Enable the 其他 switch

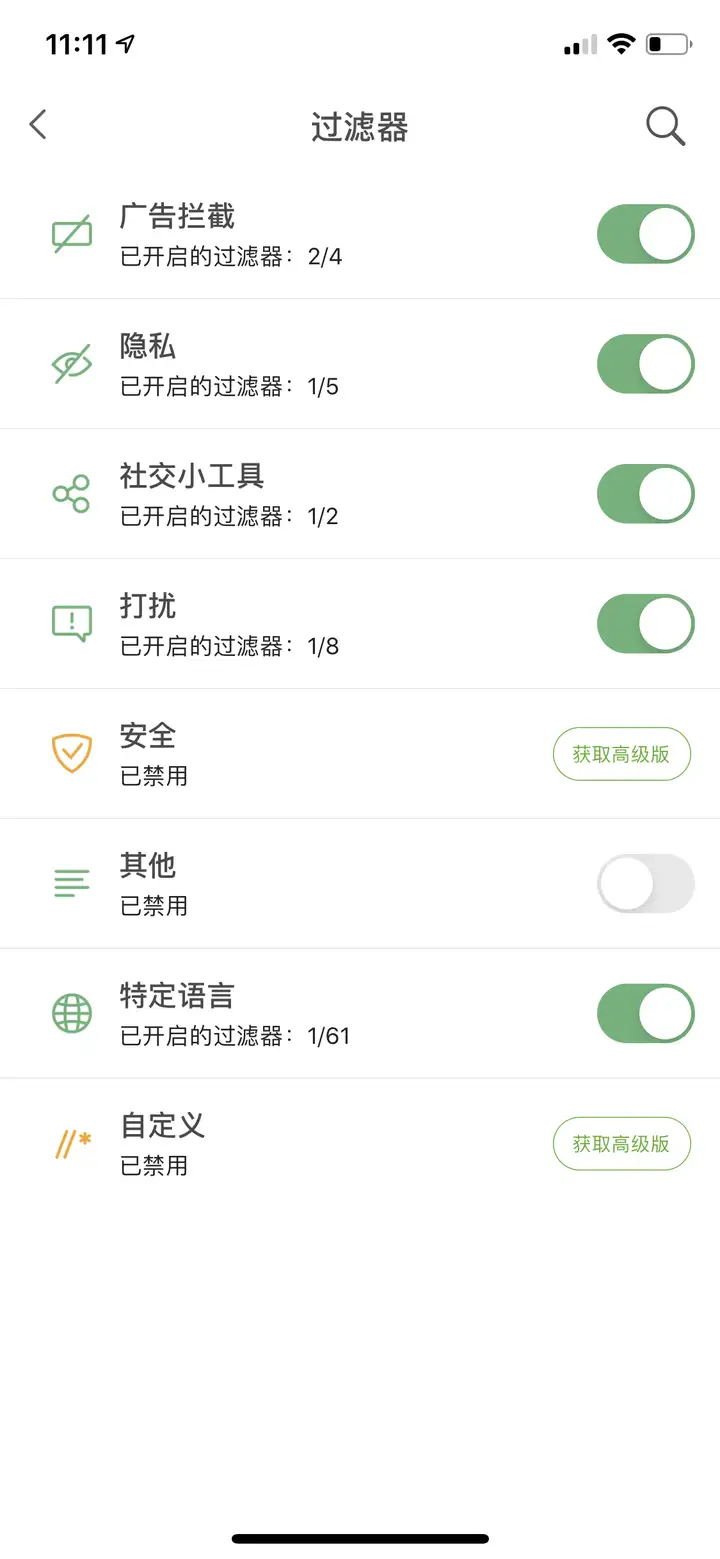pyautogui.click(x=645, y=884)
